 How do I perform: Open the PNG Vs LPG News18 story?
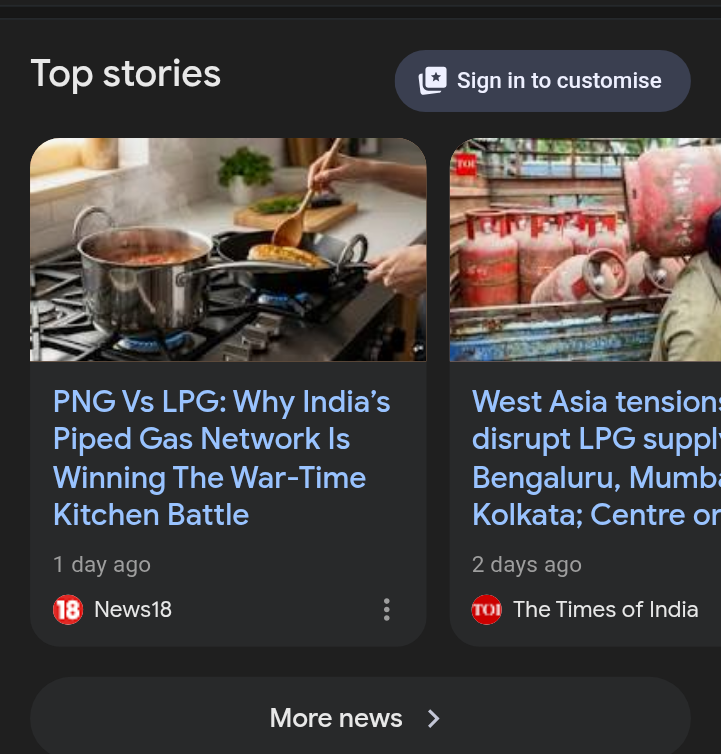click(222, 457)
